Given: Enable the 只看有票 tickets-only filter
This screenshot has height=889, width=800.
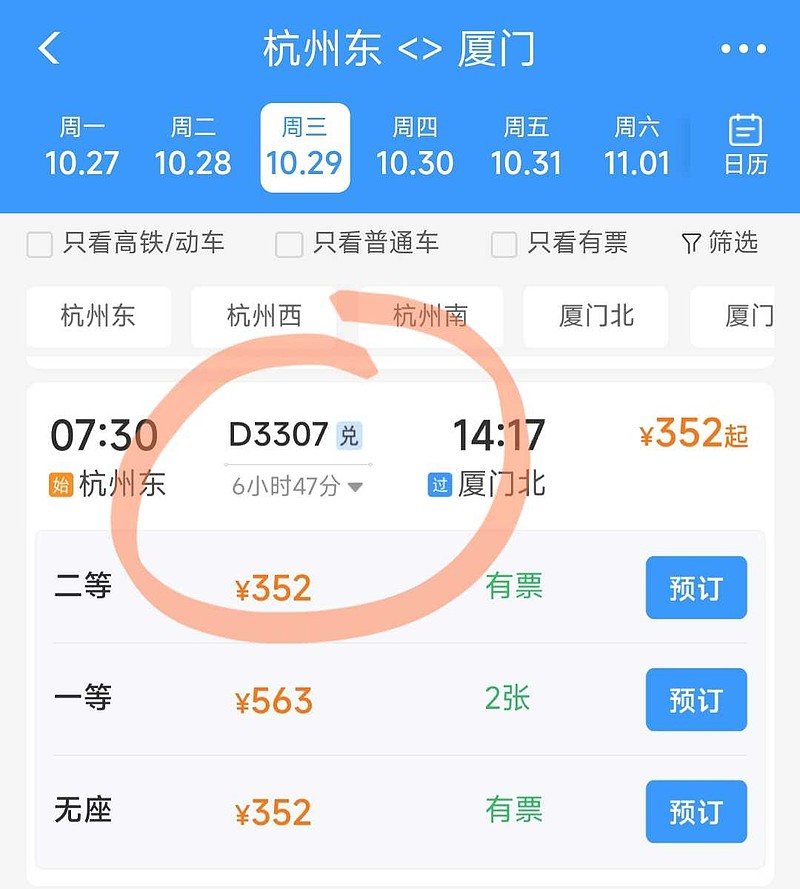Looking at the screenshot, I should pos(504,243).
